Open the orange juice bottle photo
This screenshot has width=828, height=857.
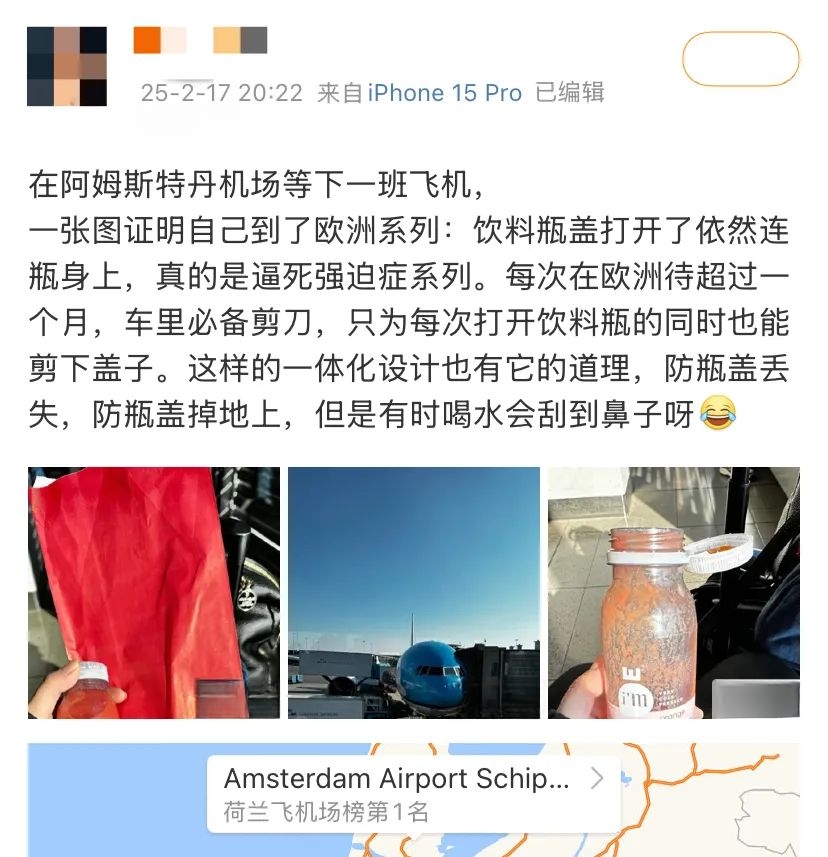[673, 592]
